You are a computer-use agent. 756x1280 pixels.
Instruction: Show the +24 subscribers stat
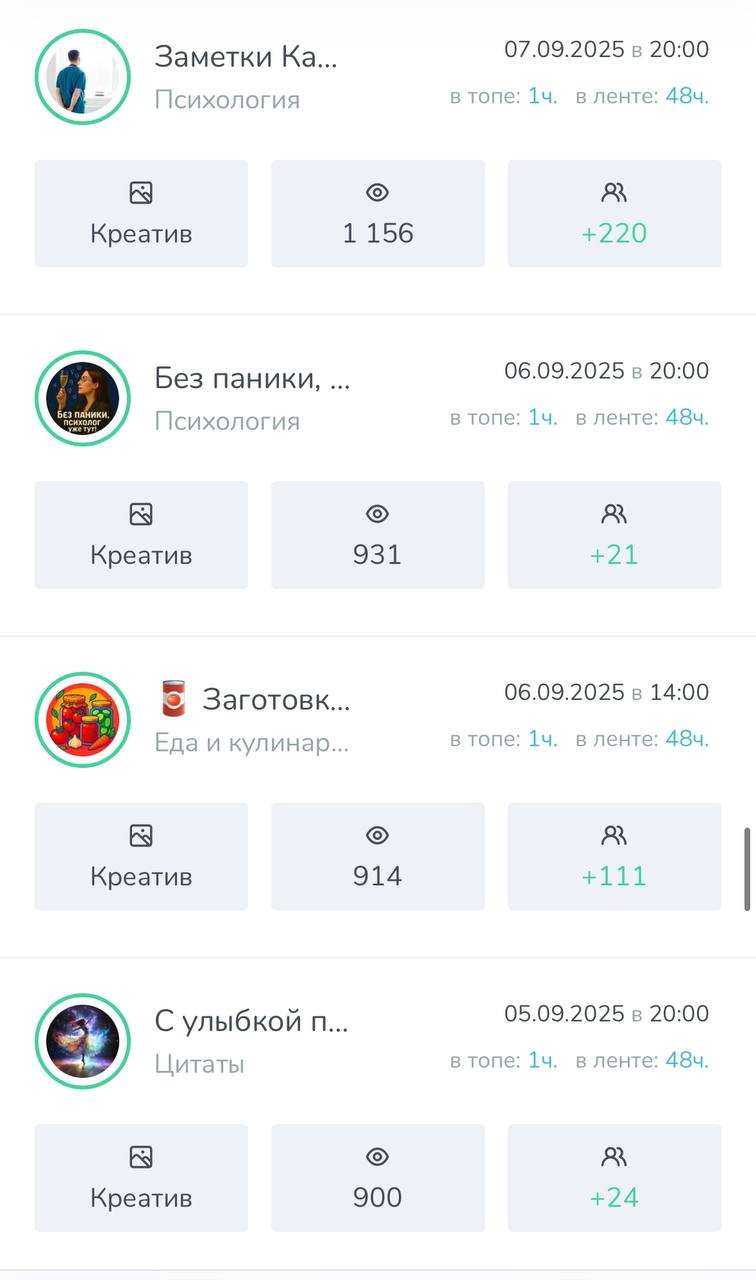point(614,1178)
